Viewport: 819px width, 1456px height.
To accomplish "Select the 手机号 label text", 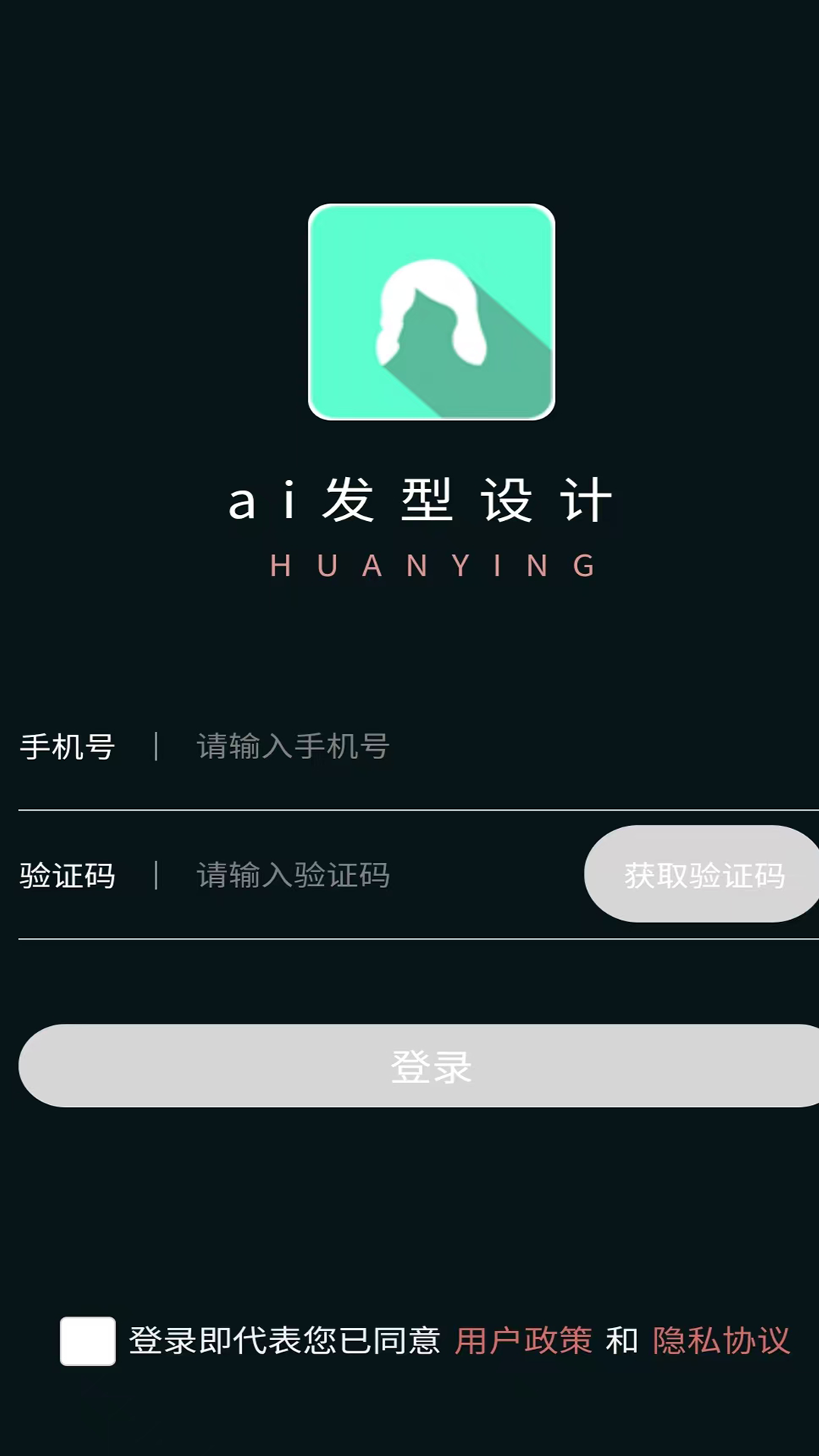I will pyautogui.click(x=67, y=747).
